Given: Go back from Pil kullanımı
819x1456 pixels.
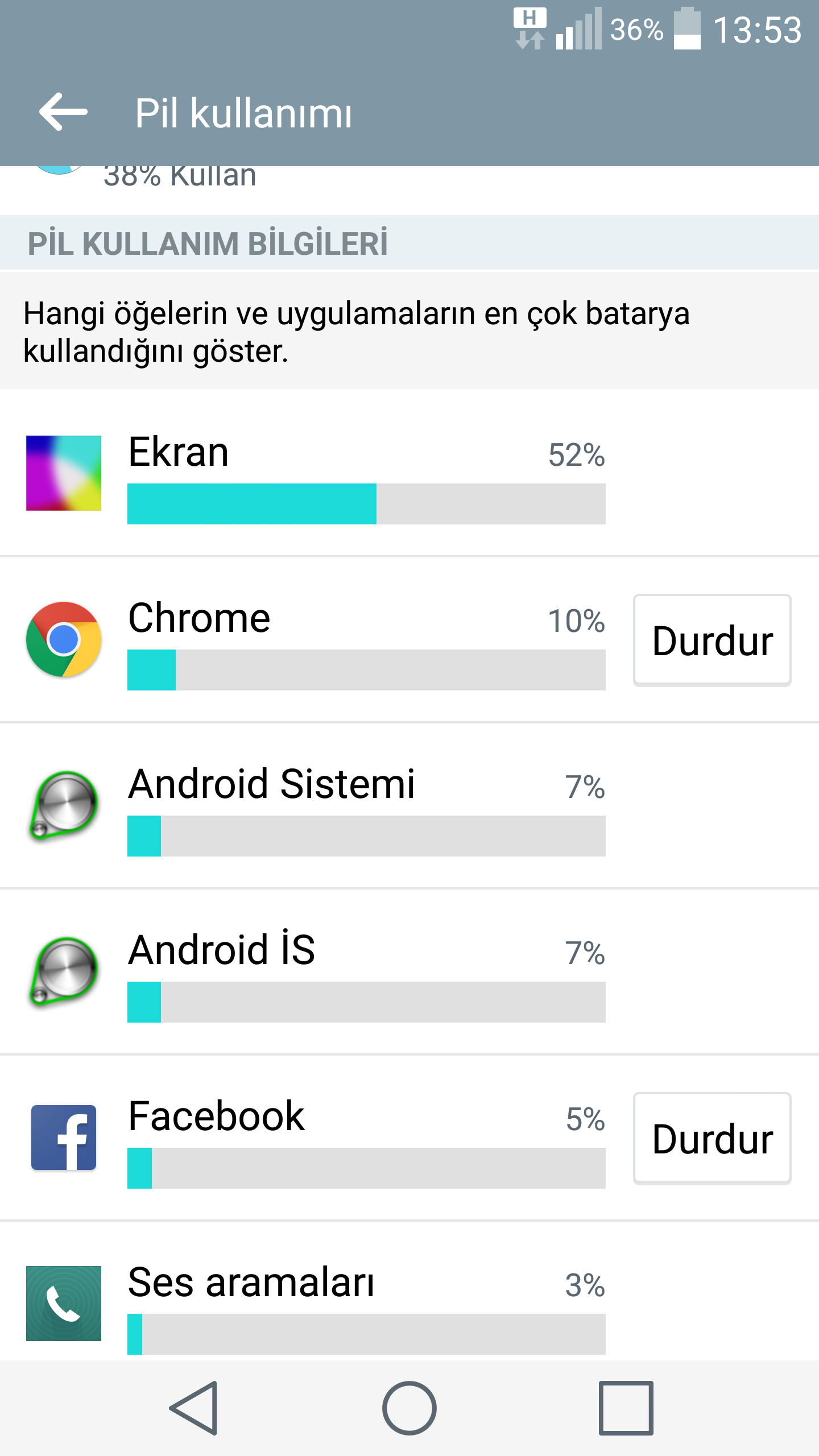Looking at the screenshot, I should (64, 112).
